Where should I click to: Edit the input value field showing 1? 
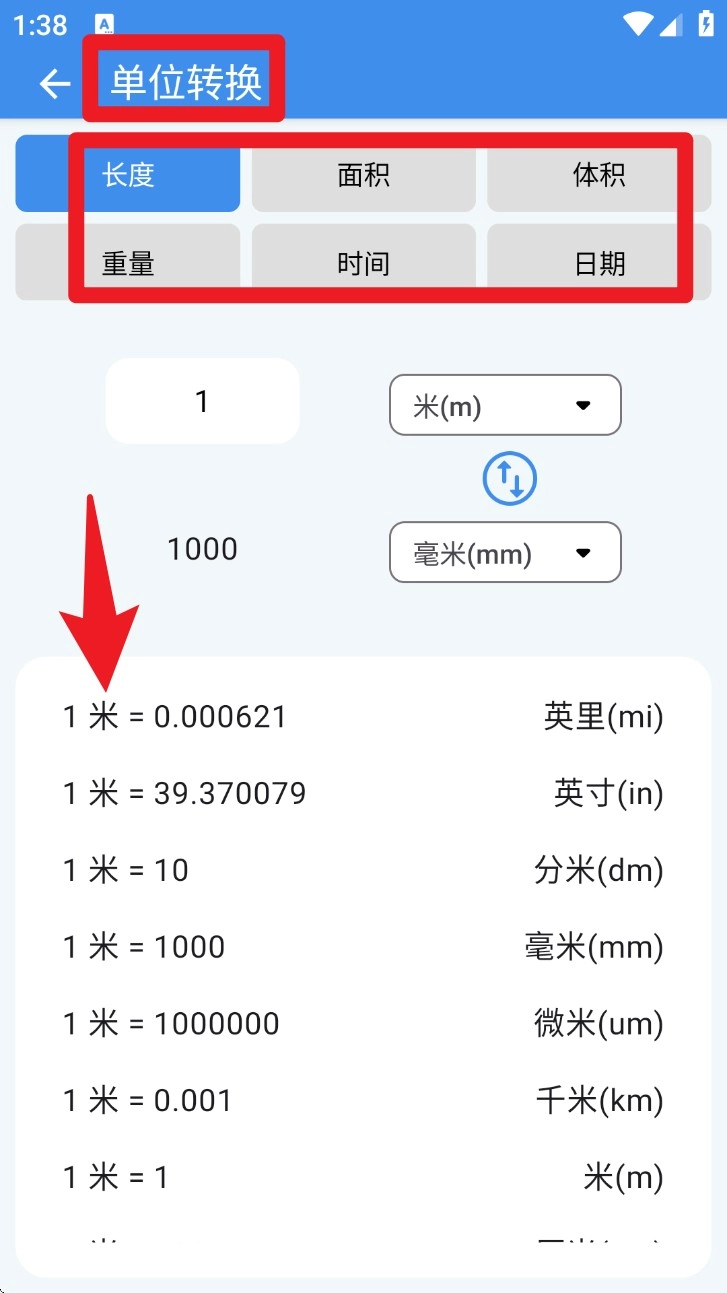202,401
